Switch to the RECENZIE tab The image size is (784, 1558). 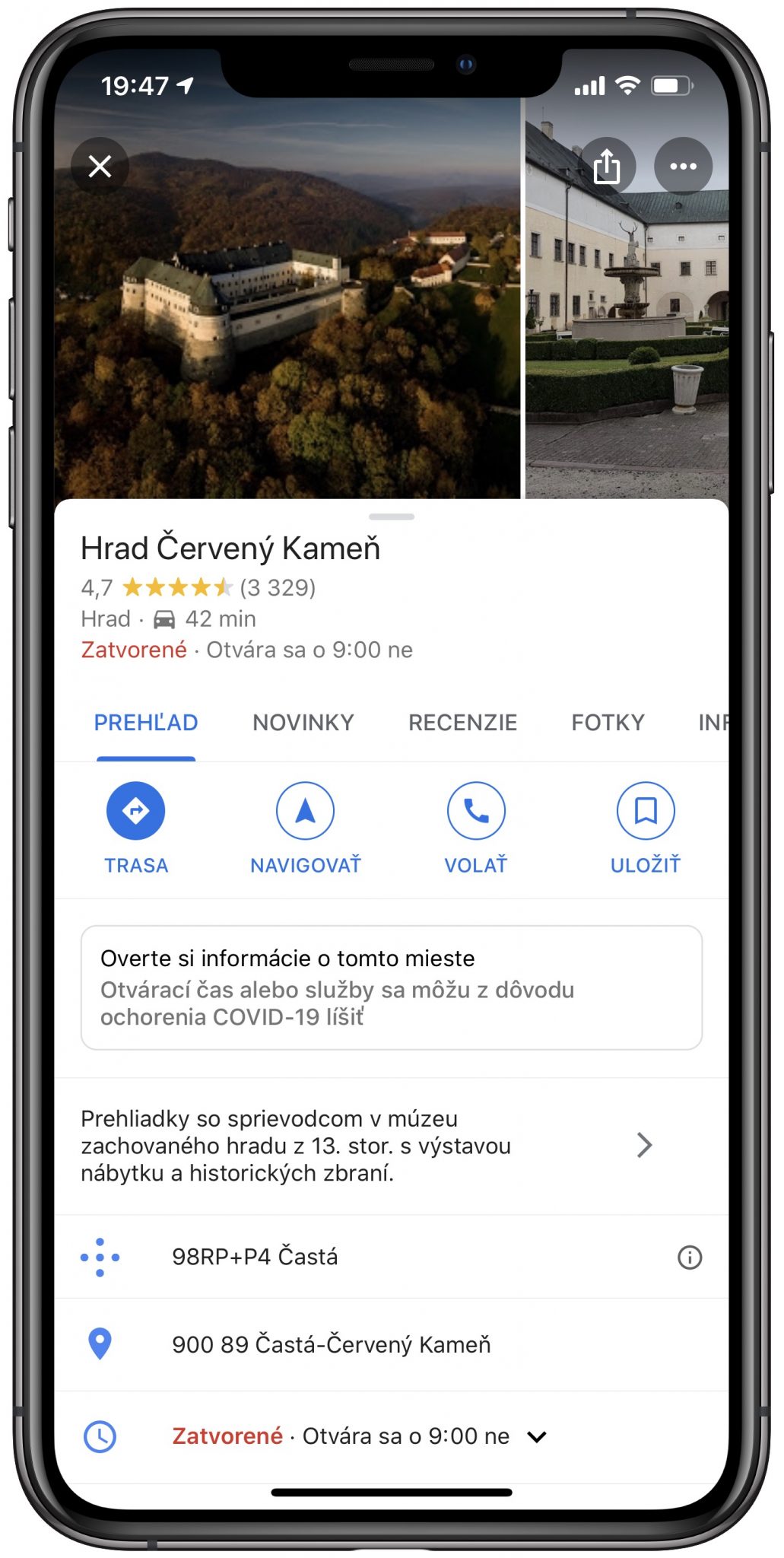462,722
